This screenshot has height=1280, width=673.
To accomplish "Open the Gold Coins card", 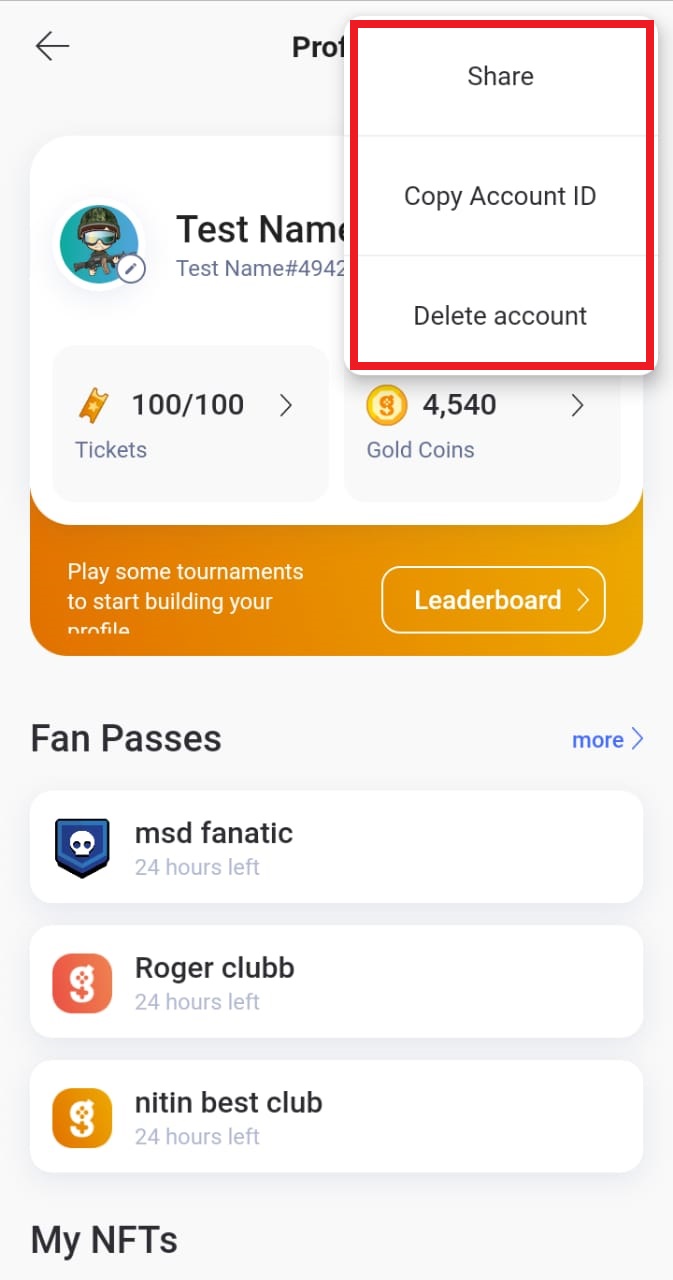I will click(x=482, y=424).
